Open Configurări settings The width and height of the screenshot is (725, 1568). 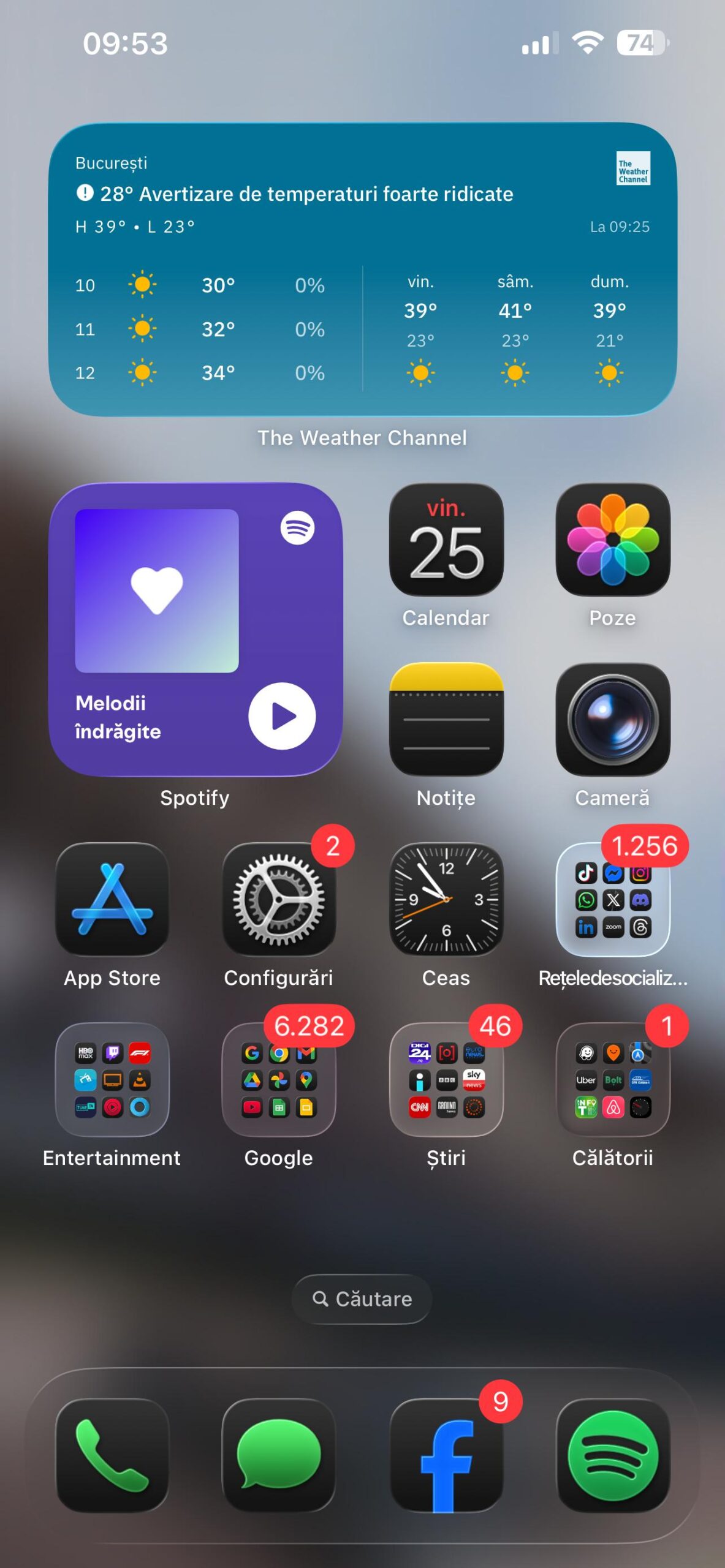point(279,899)
